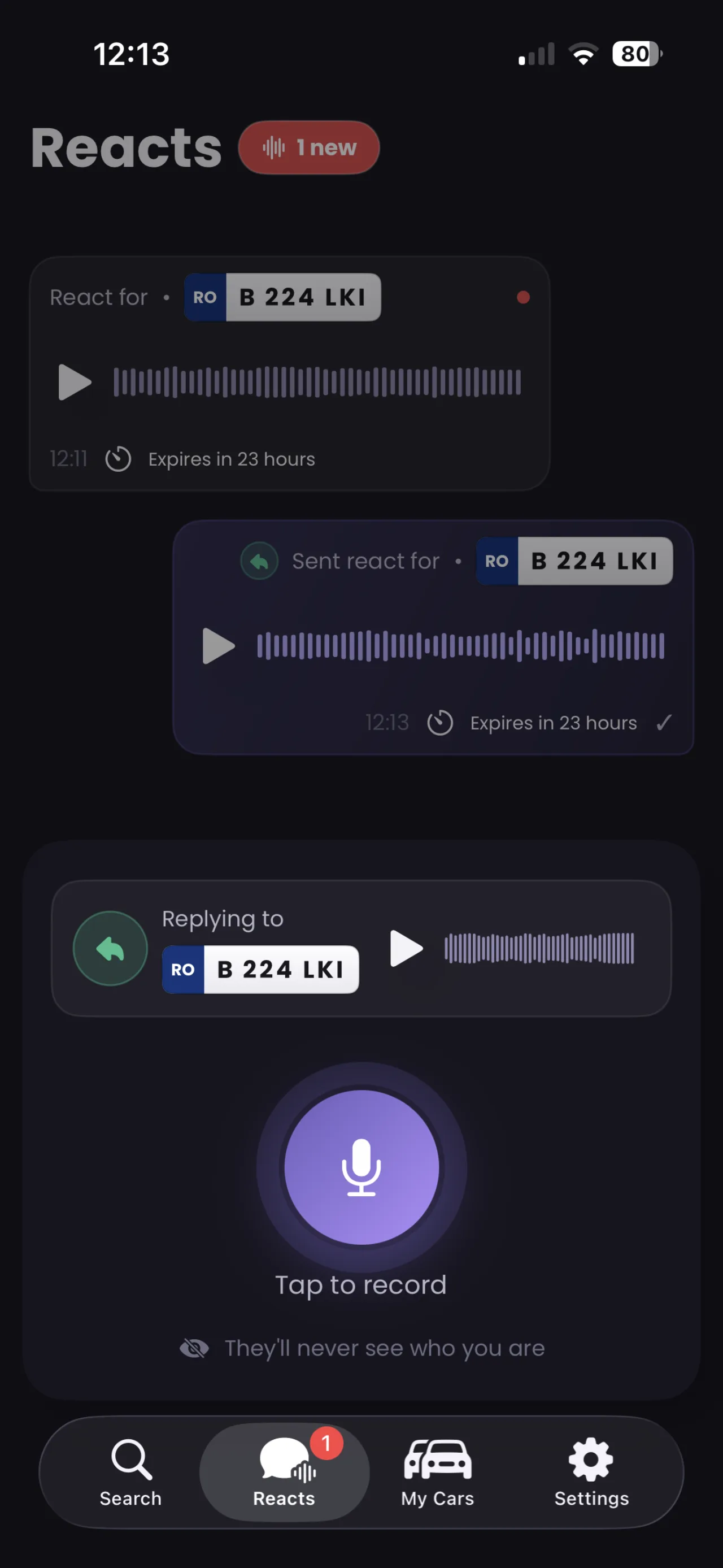Open the Sent react for B 224 LKI card
723x1568 pixels.
433,637
